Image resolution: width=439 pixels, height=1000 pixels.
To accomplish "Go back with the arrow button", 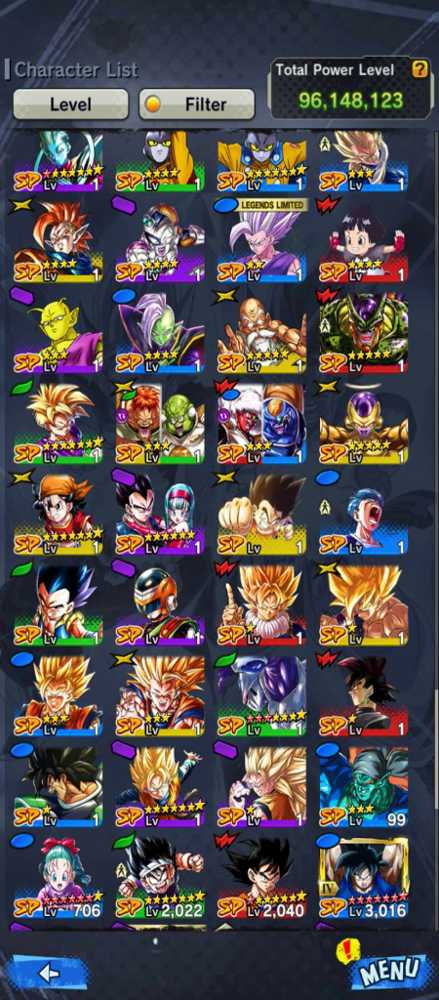I will point(48,972).
